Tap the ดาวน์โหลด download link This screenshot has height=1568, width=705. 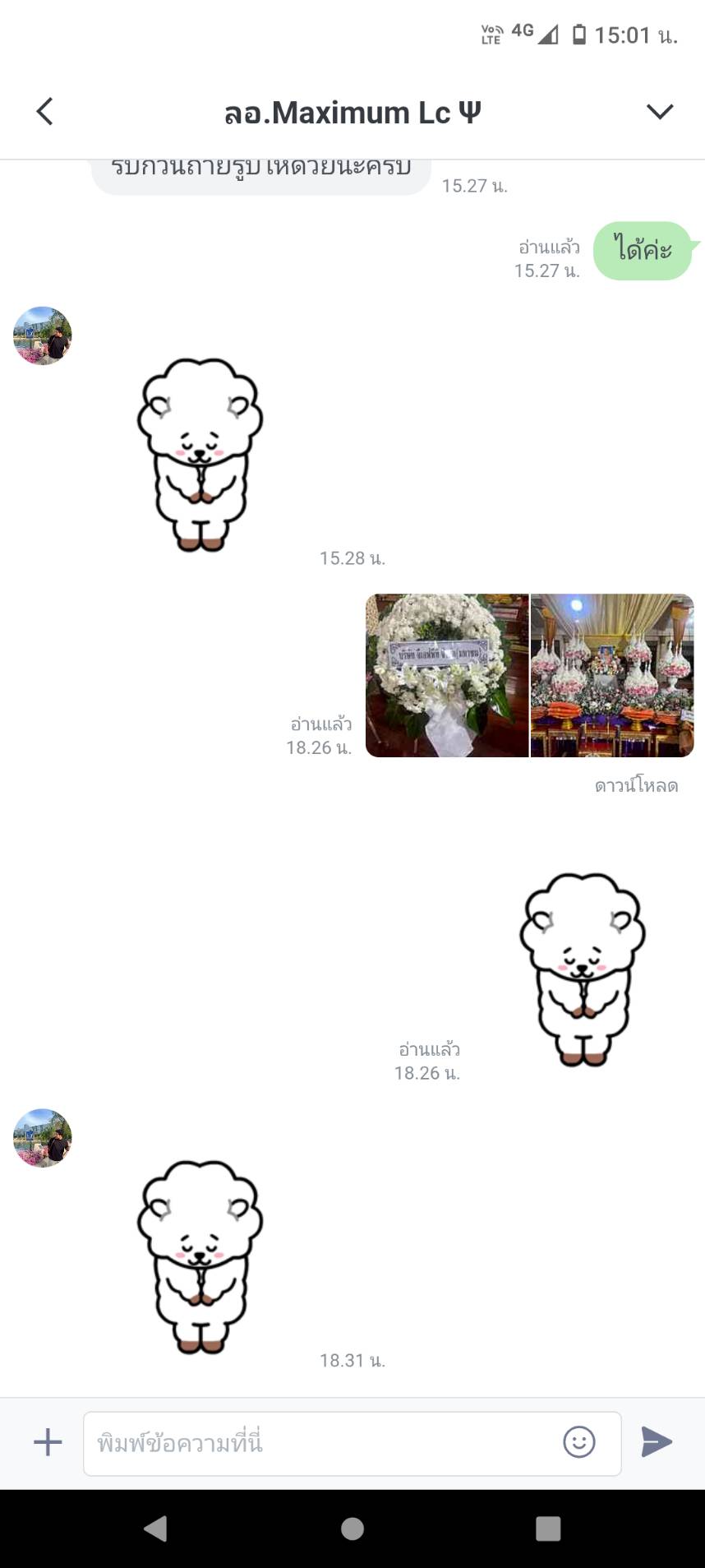(636, 786)
